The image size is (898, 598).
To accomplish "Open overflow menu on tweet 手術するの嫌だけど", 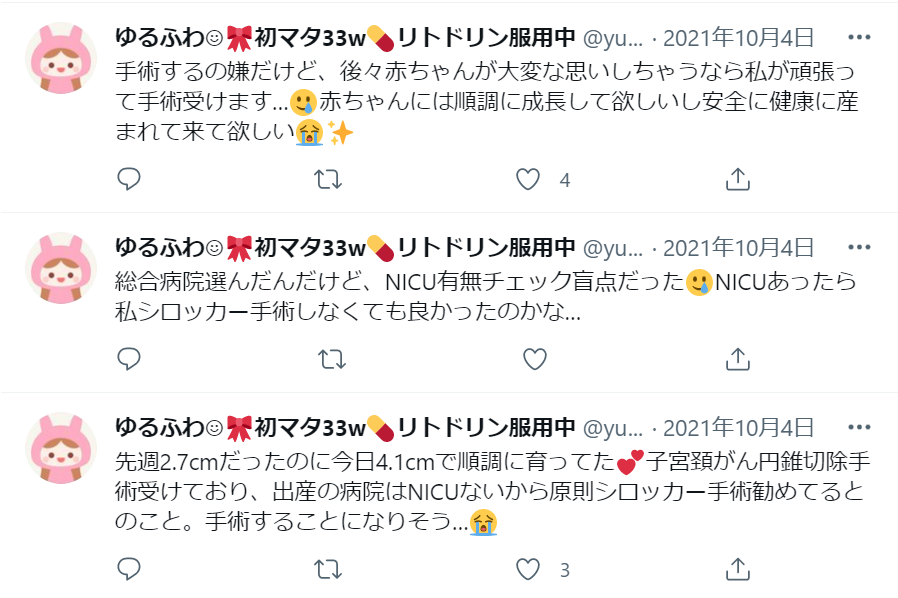I will [858, 38].
